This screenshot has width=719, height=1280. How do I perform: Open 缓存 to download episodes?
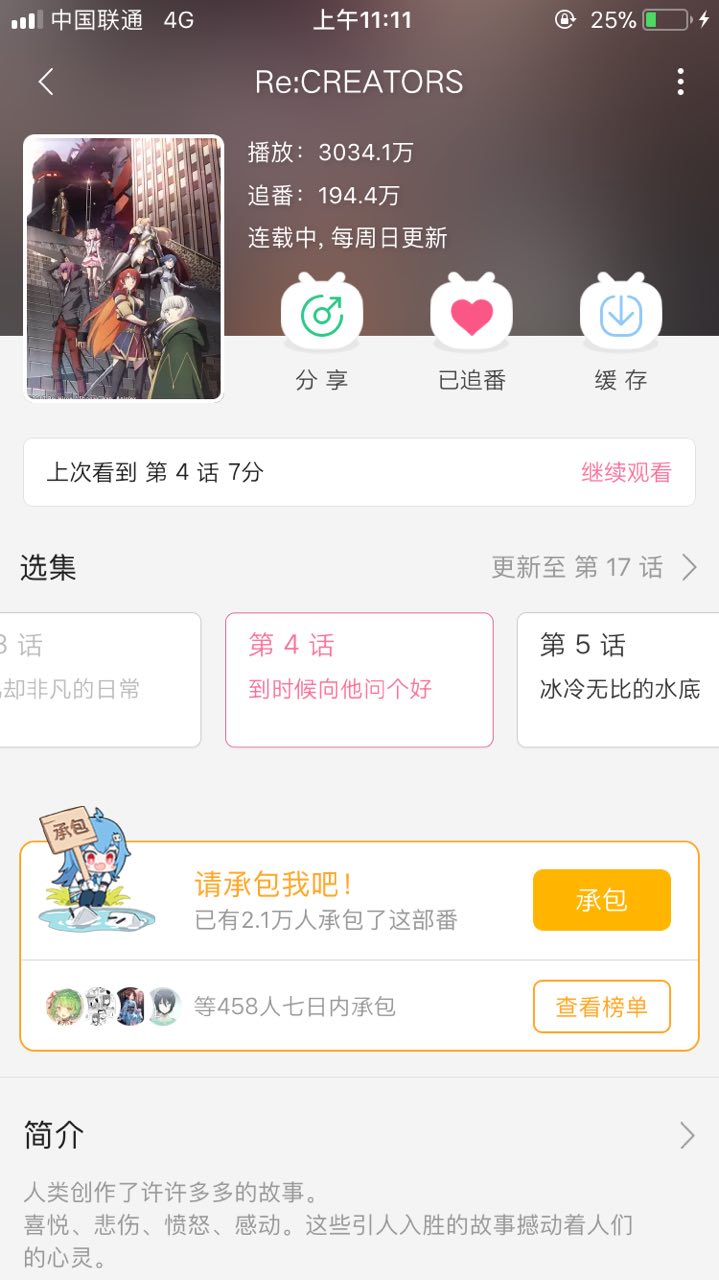(x=620, y=317)
